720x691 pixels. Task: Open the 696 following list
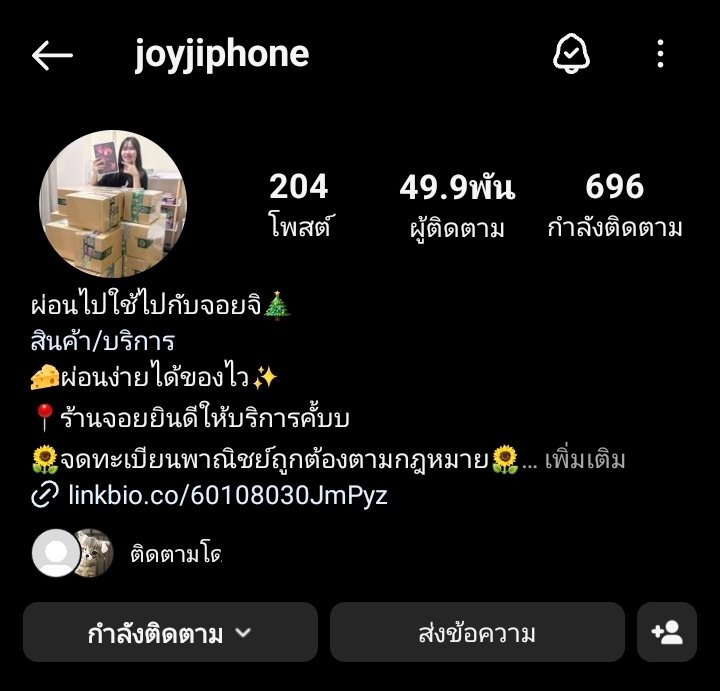(x=615, y=205)
